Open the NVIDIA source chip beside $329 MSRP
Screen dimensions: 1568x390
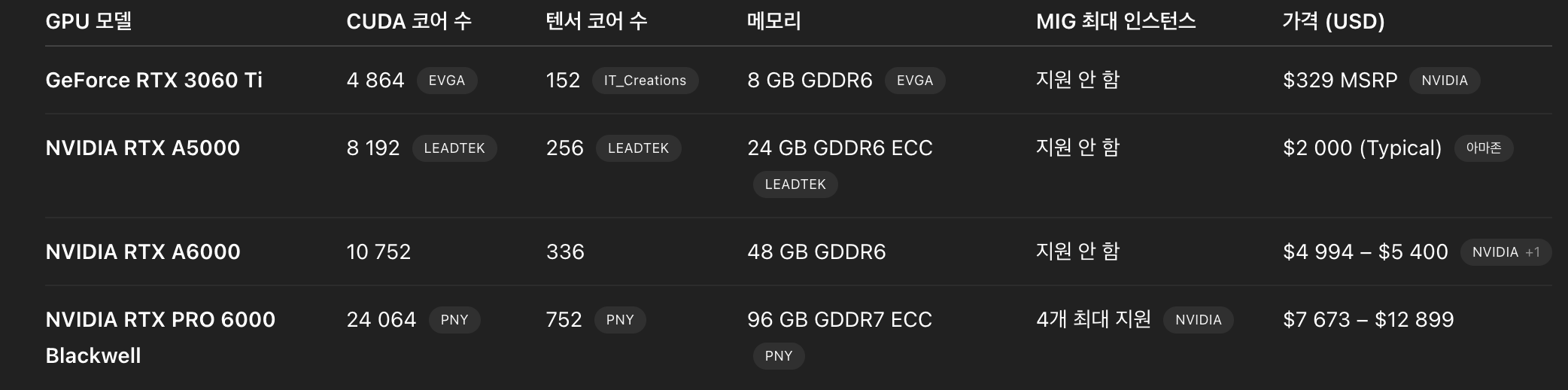click(1444, 81)
